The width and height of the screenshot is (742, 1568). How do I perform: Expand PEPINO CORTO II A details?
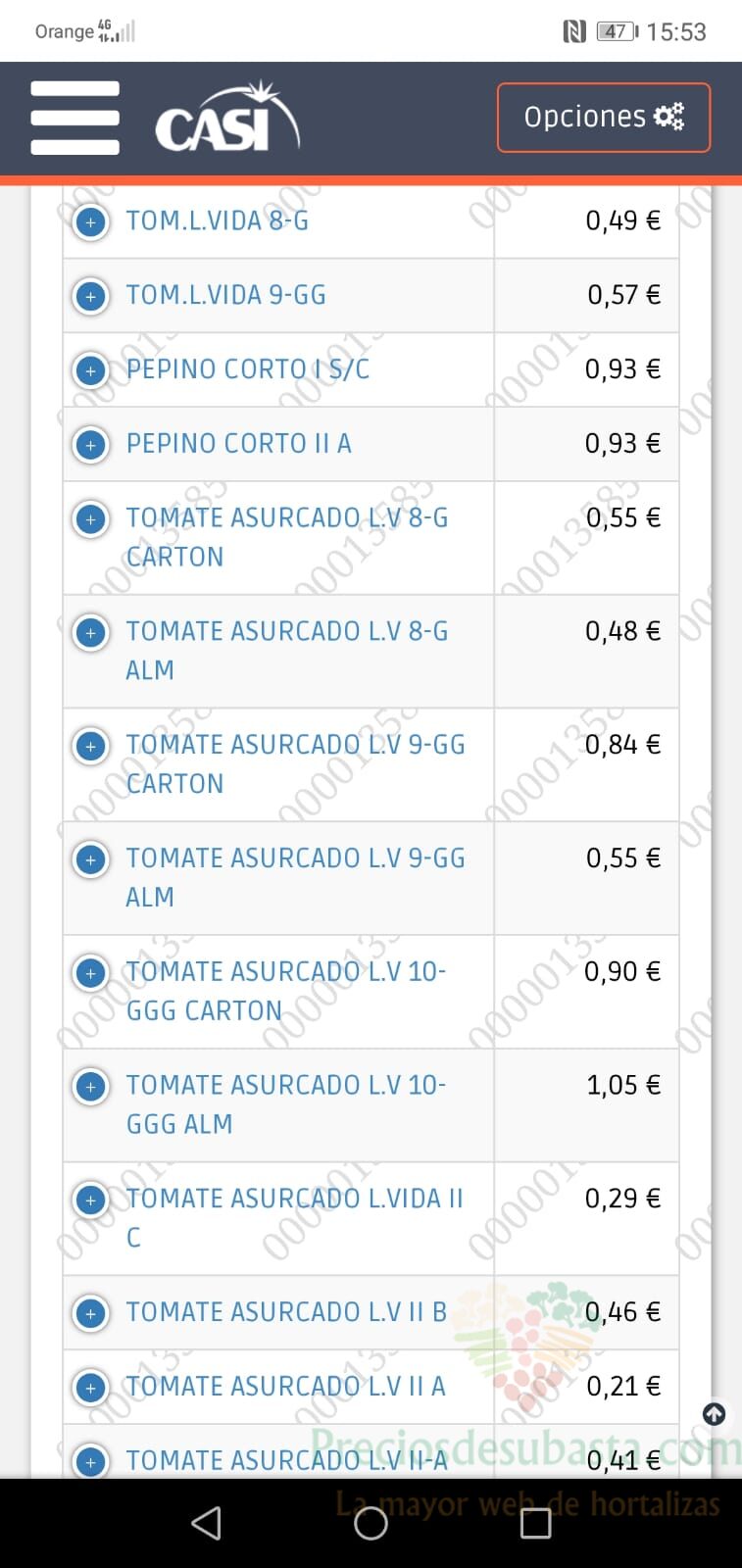(91, 445)
